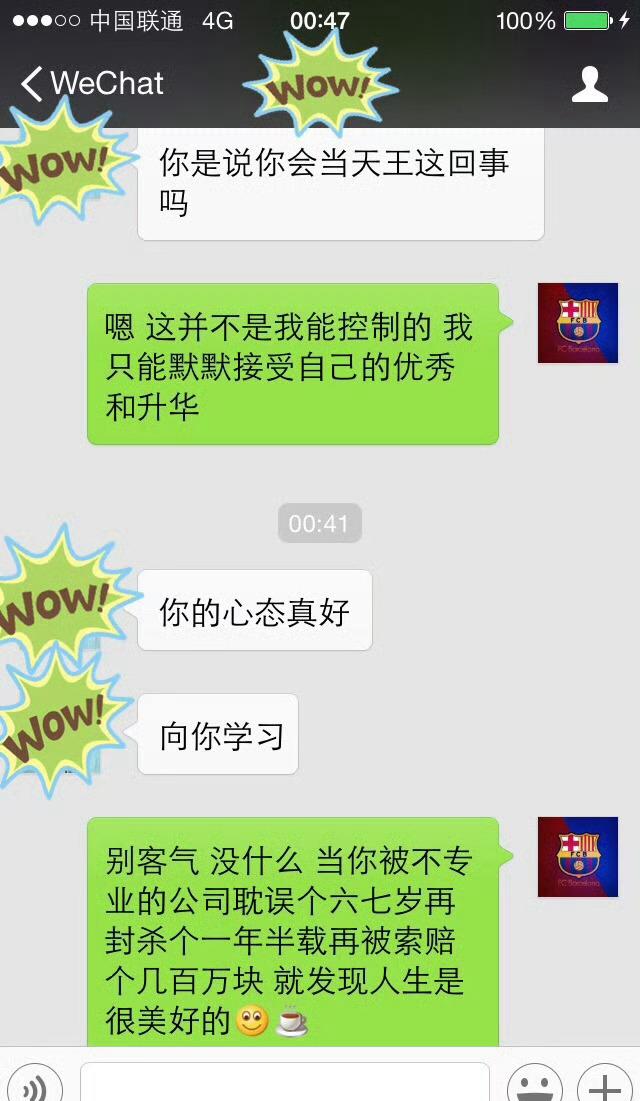Viewport: 640px width, 1101px height.
Task: Tap the message text field
Action: (284, 1084)
